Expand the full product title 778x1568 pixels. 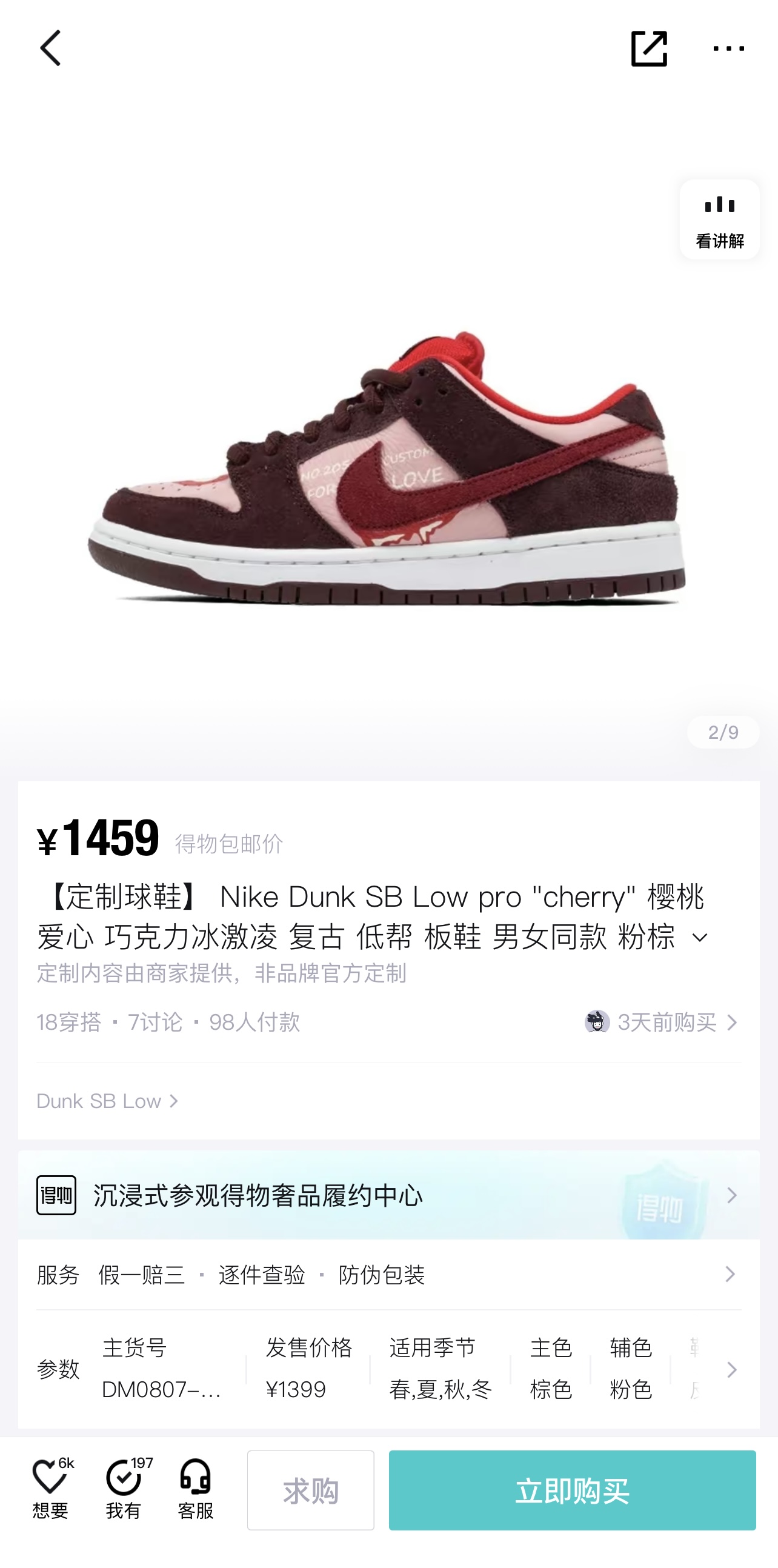(700, 938)
